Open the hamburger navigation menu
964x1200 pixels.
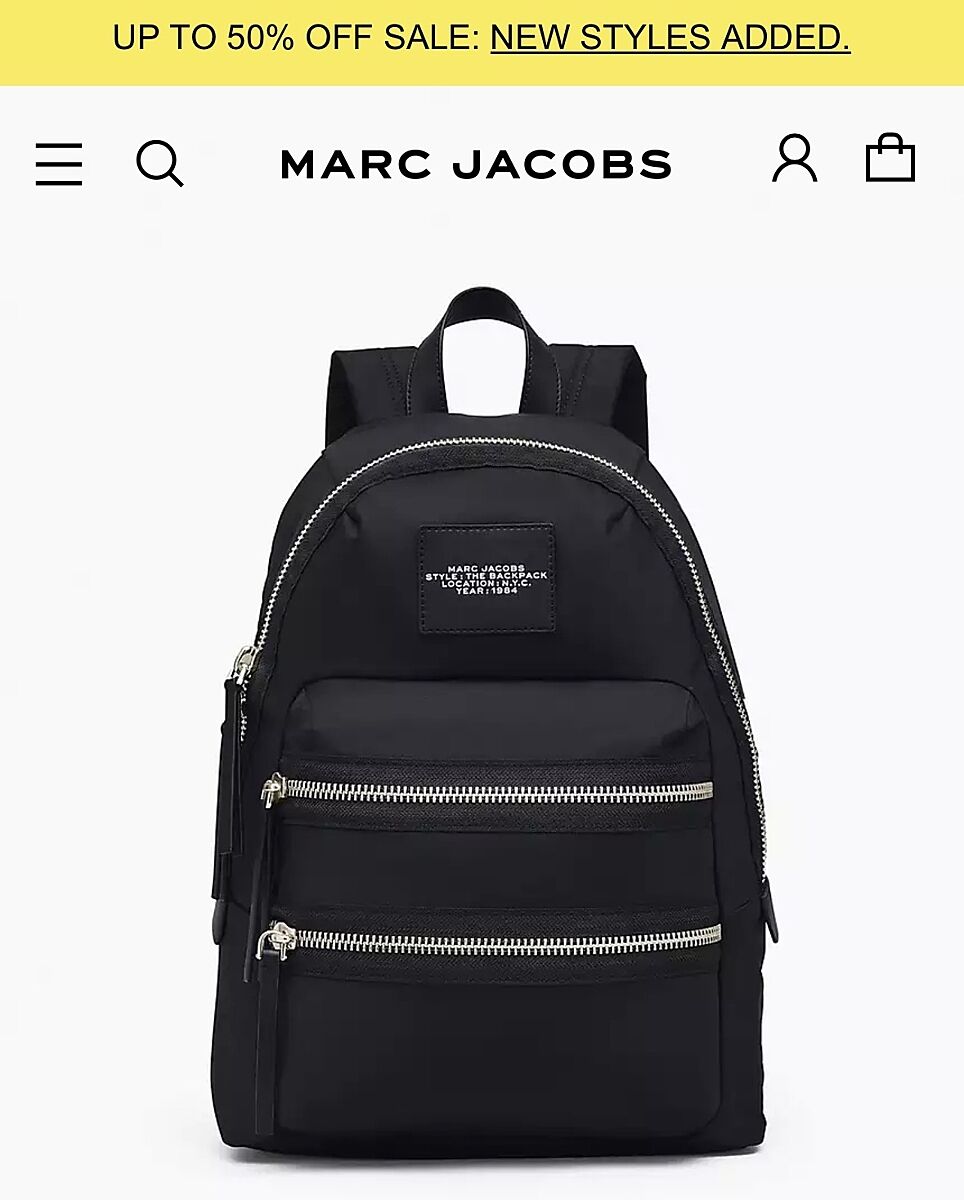(59, 164)
